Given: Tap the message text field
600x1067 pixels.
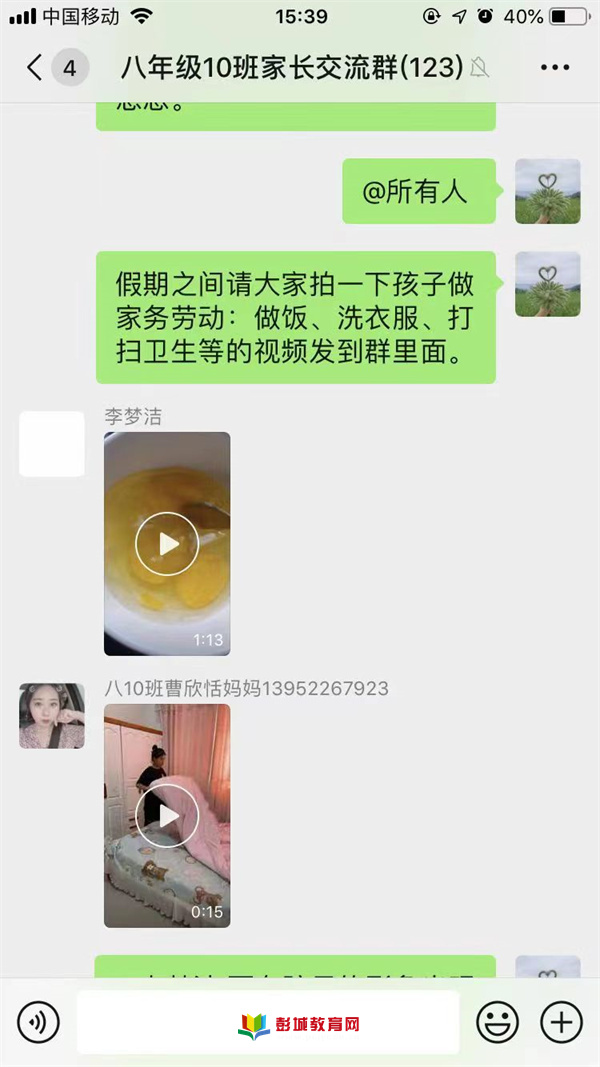Looking at the screenshot, I should [x=268, y=1022].
